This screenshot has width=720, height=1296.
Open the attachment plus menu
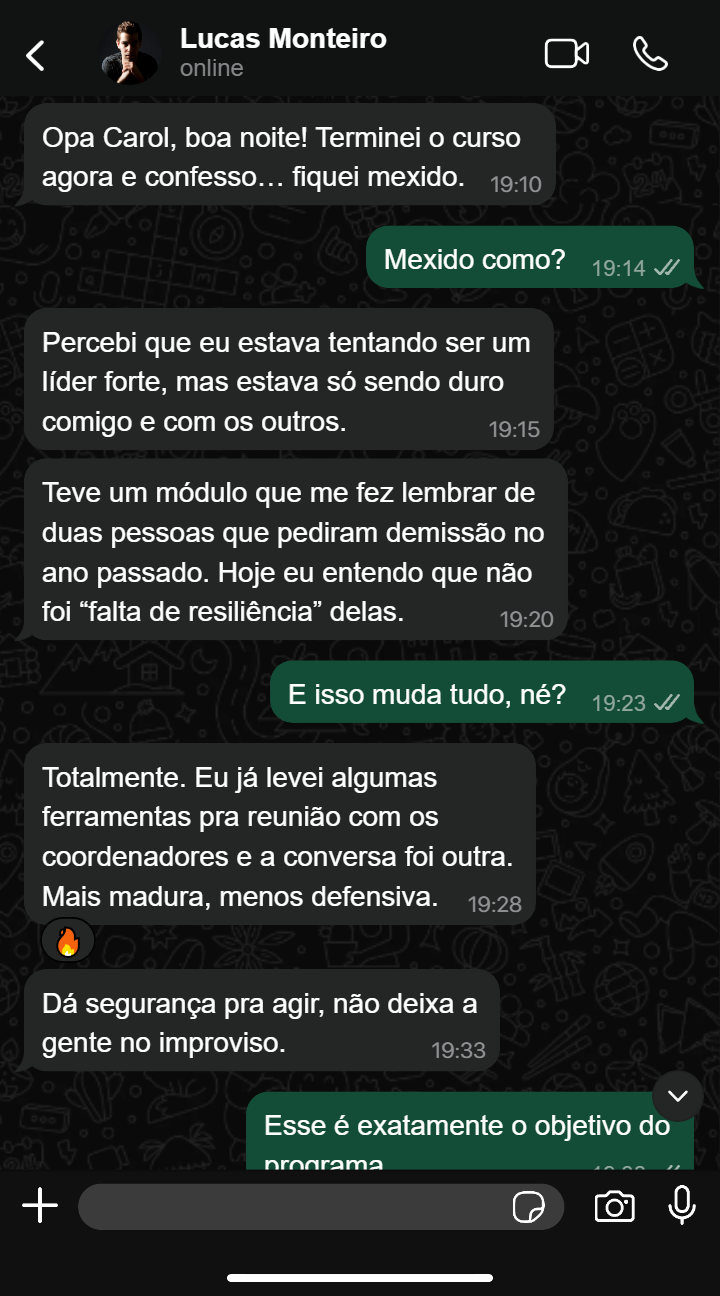(x=40, y=1206)
